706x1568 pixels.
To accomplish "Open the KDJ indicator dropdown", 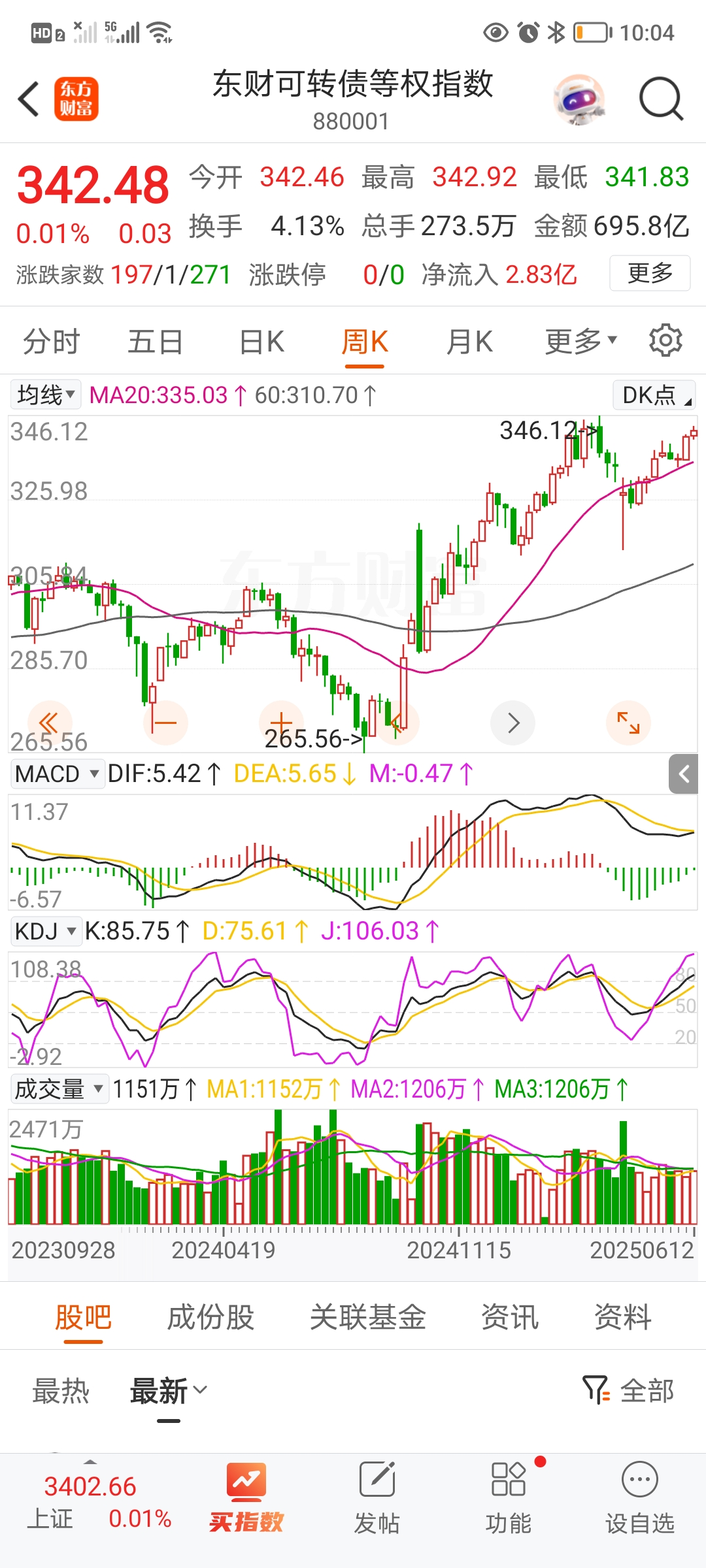I will tap(46, 931).
